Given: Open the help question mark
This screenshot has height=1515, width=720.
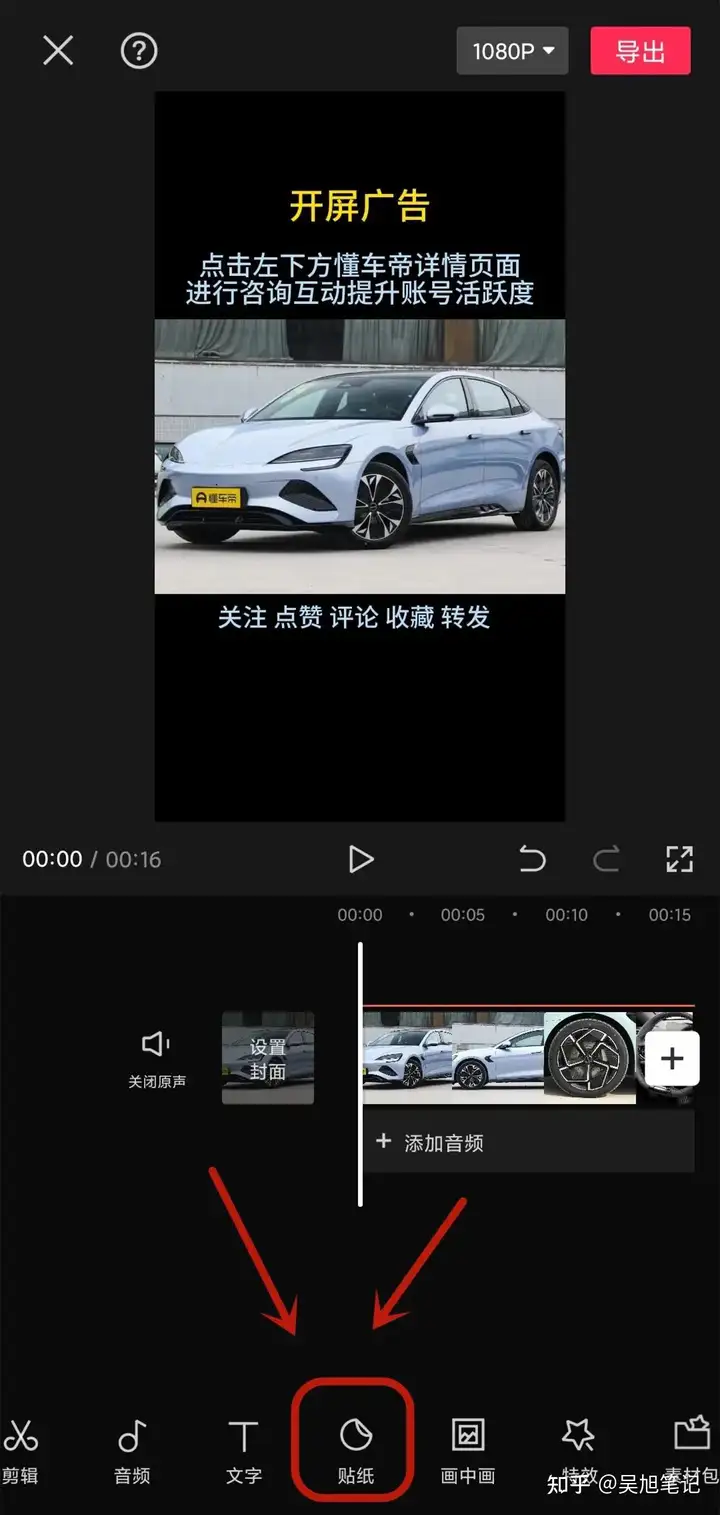Looking at the screenshot, I should coord(139,50).
